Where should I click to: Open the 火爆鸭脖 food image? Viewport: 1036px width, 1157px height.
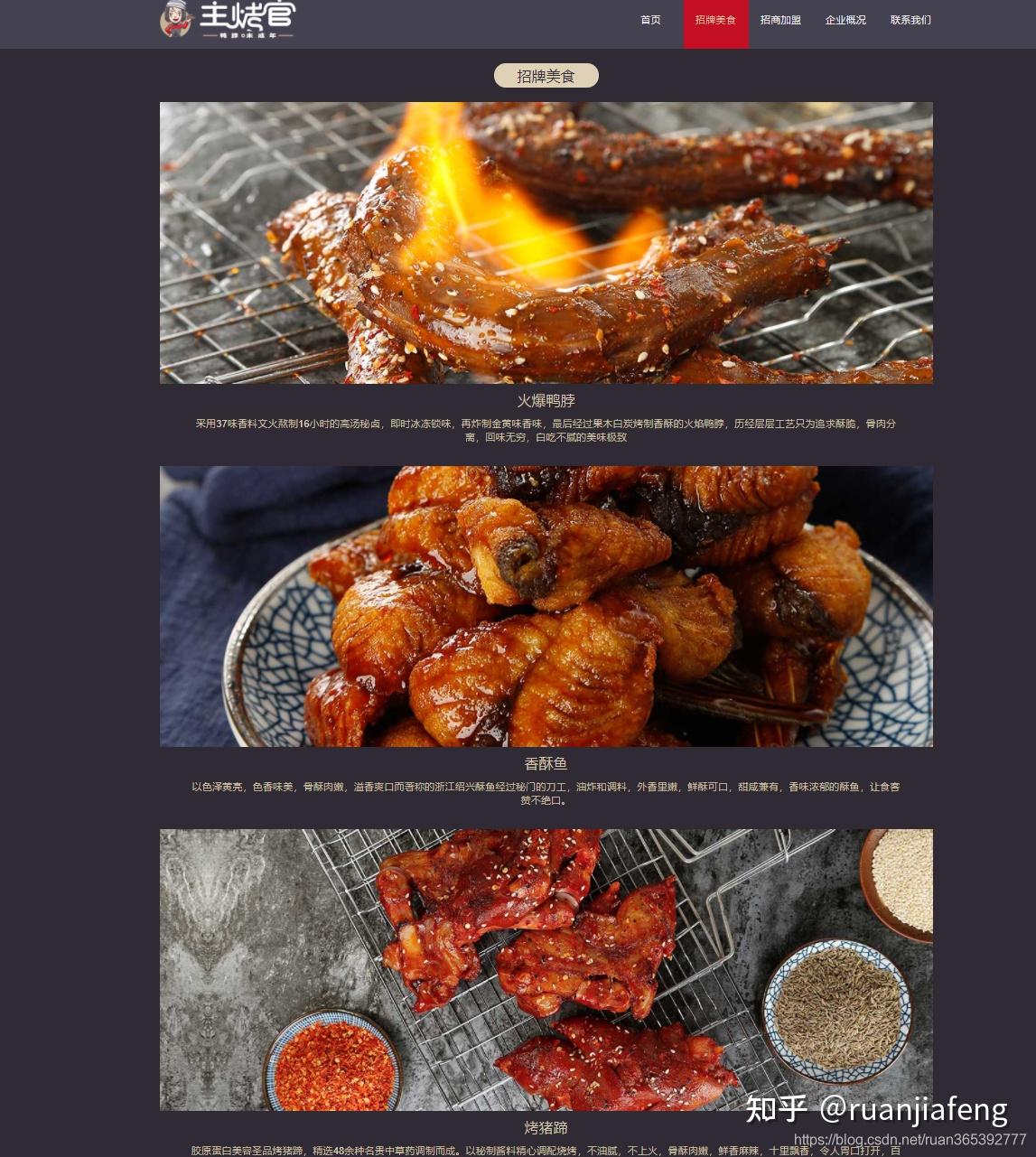point(546,242)
